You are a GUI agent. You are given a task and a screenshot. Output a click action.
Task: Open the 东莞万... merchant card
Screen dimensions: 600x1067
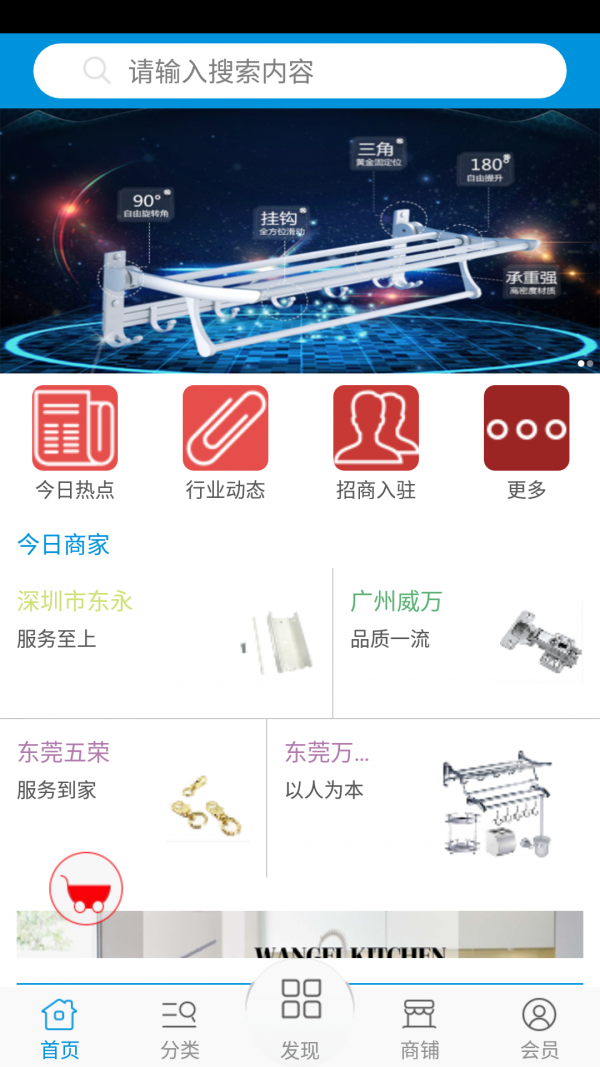[433, 798]
